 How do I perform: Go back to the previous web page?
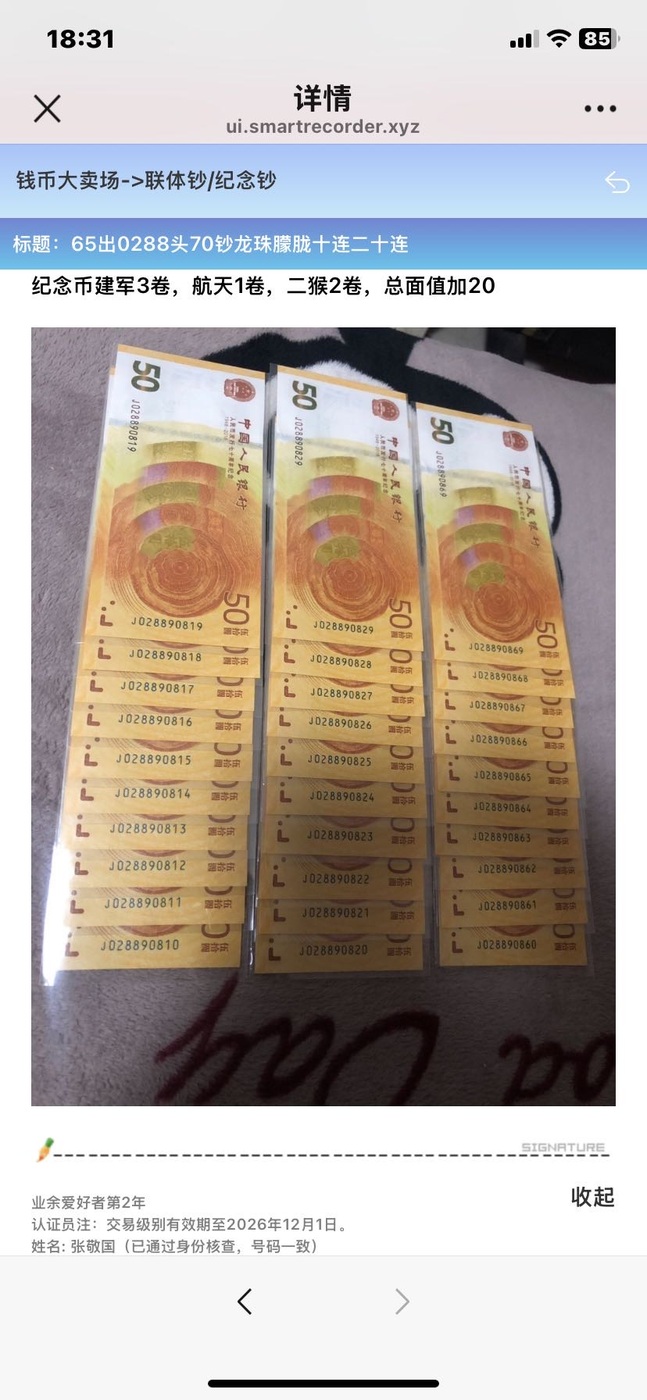click(x=245, y=1301)
